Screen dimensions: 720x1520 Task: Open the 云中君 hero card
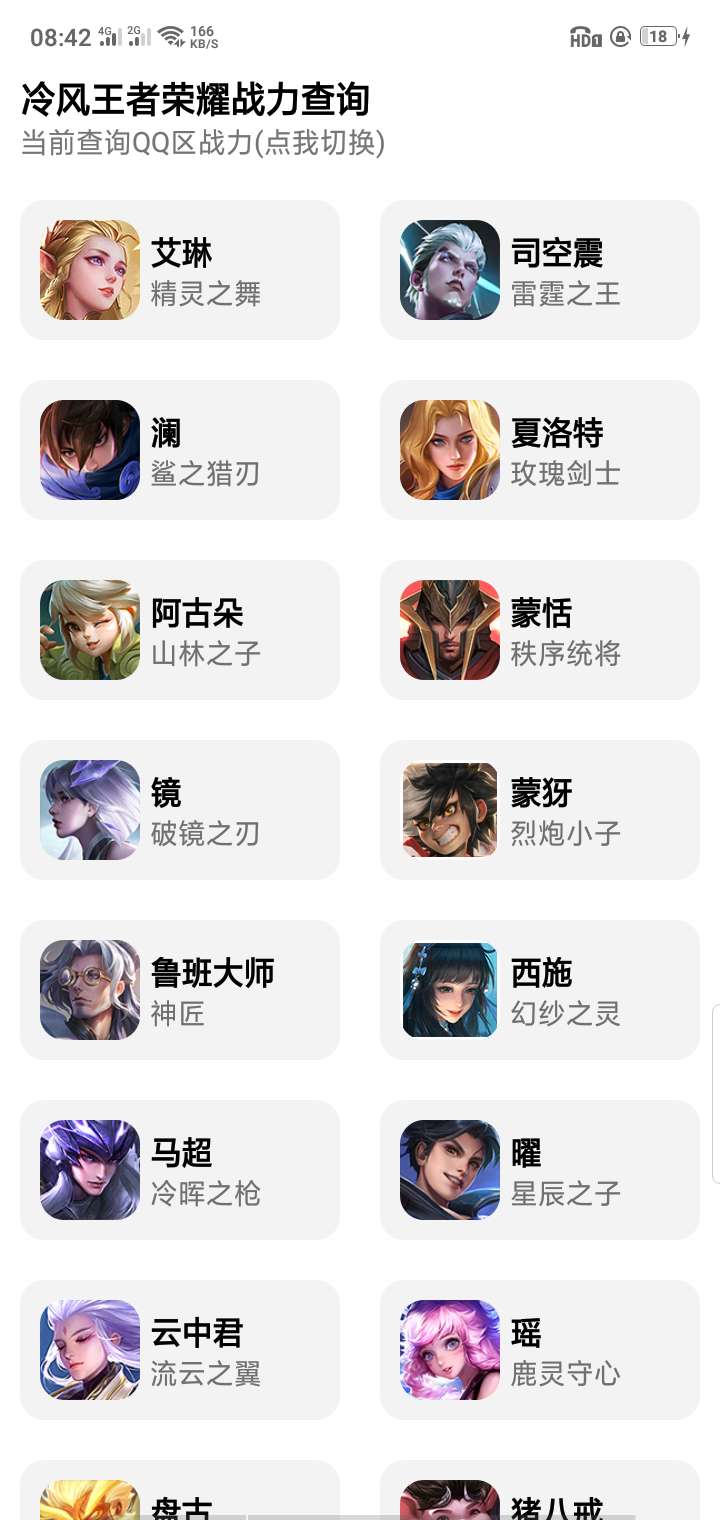180,1350
